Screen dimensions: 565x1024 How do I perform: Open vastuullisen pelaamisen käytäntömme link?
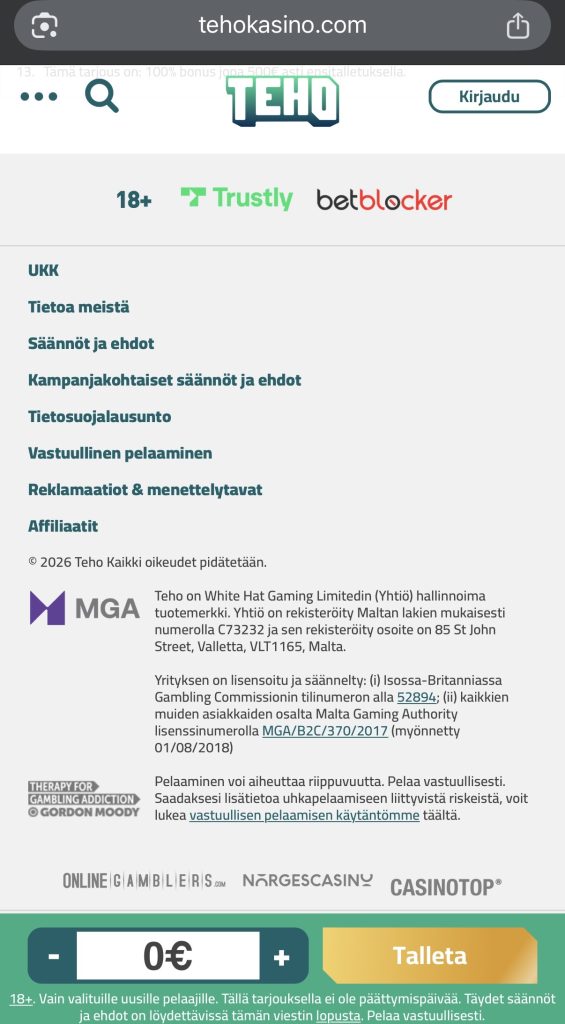tap(304, 815)
